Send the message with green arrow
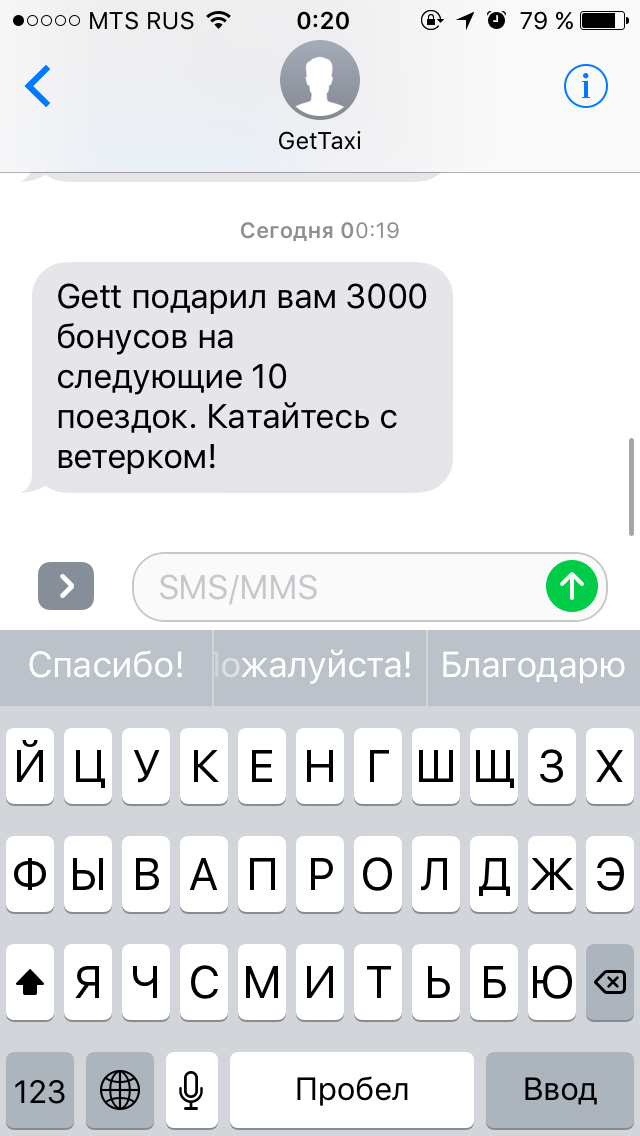The image size is (640, 1136). pos(572,586)
